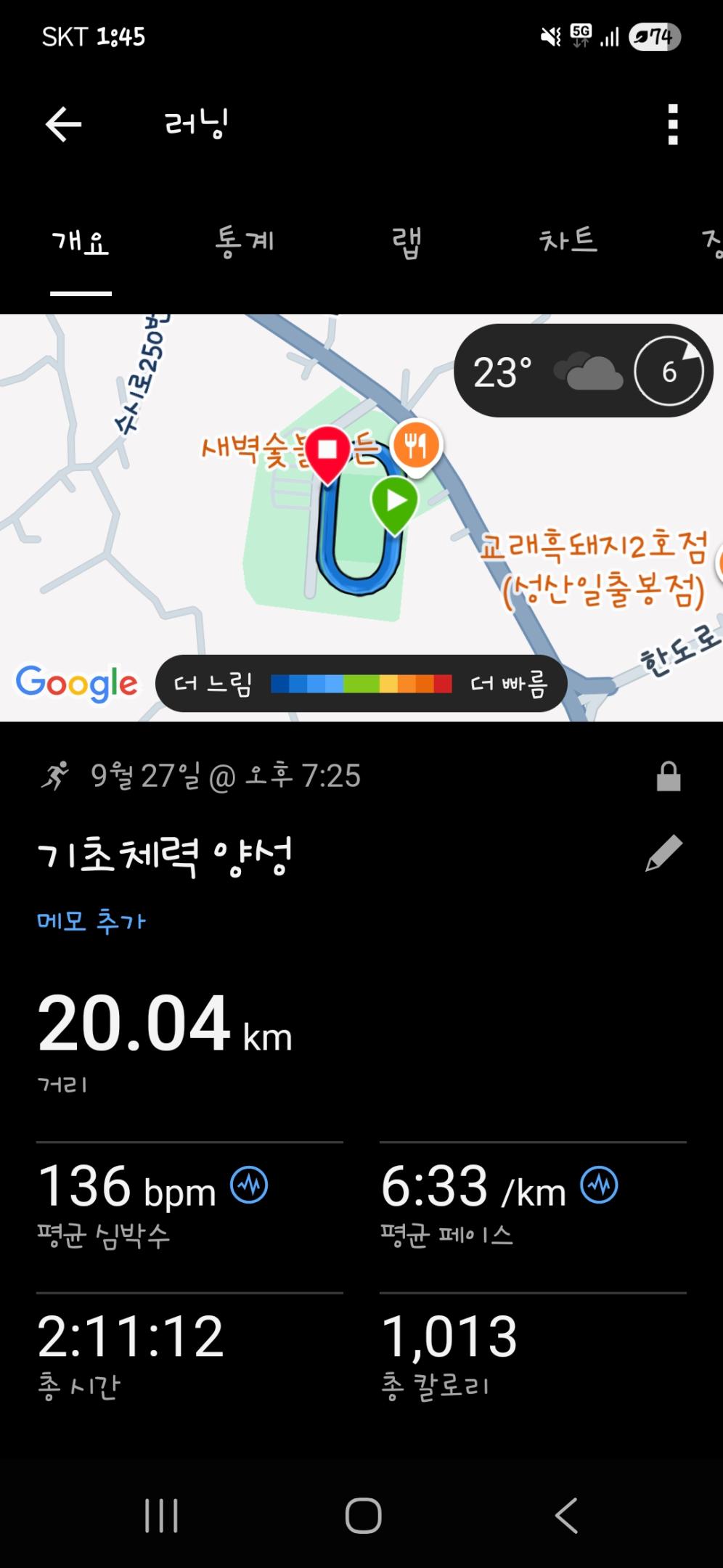
Task: Open the info icon beside 6:33 /km
Action: 599,1185
